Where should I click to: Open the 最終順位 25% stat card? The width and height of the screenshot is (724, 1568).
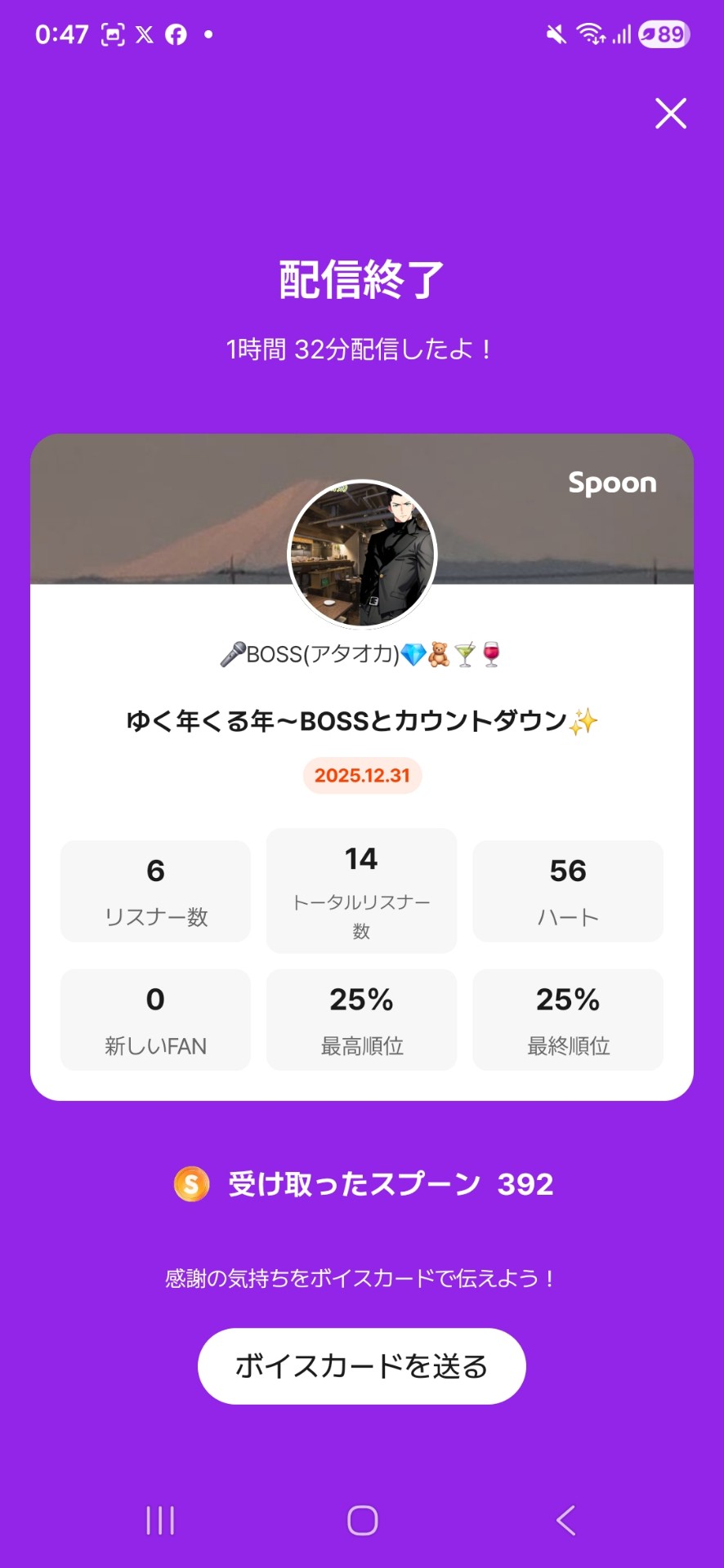tap(567, 1019)
